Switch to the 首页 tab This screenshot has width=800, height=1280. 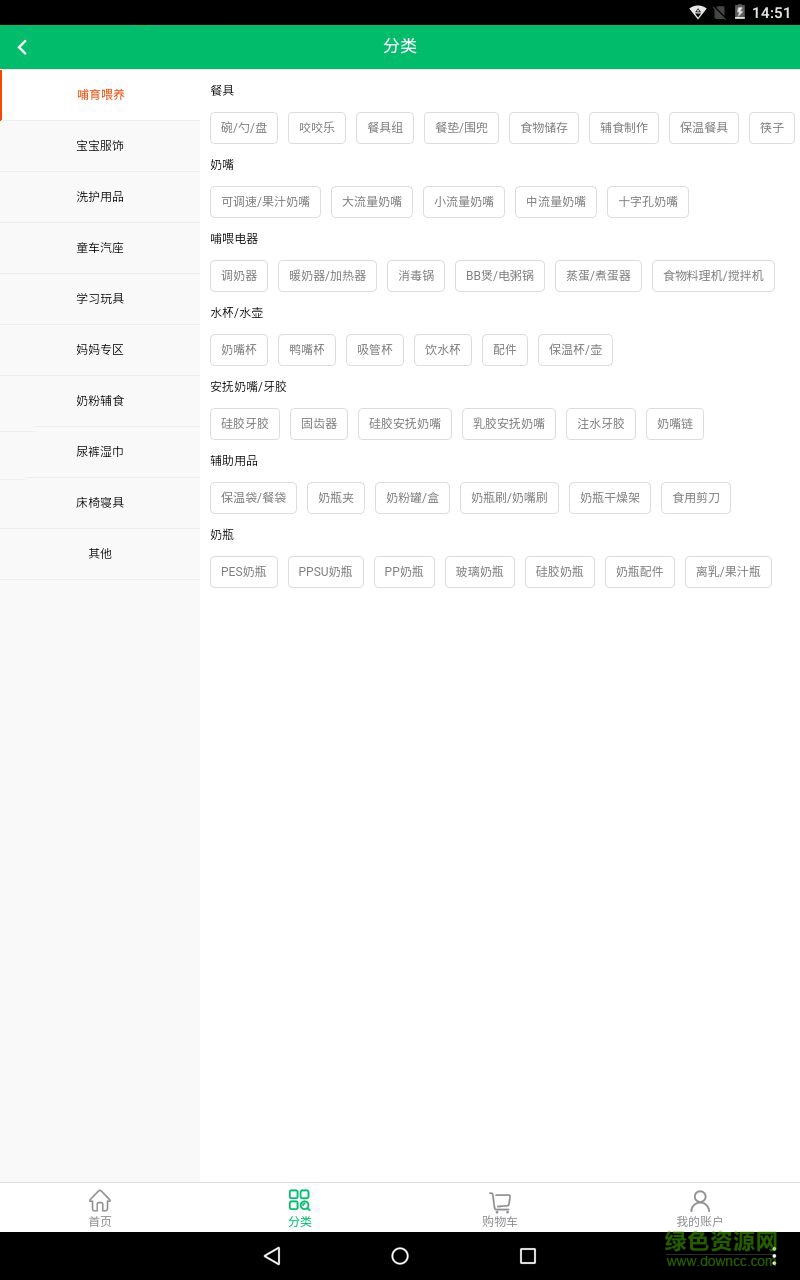point(100,1208)
